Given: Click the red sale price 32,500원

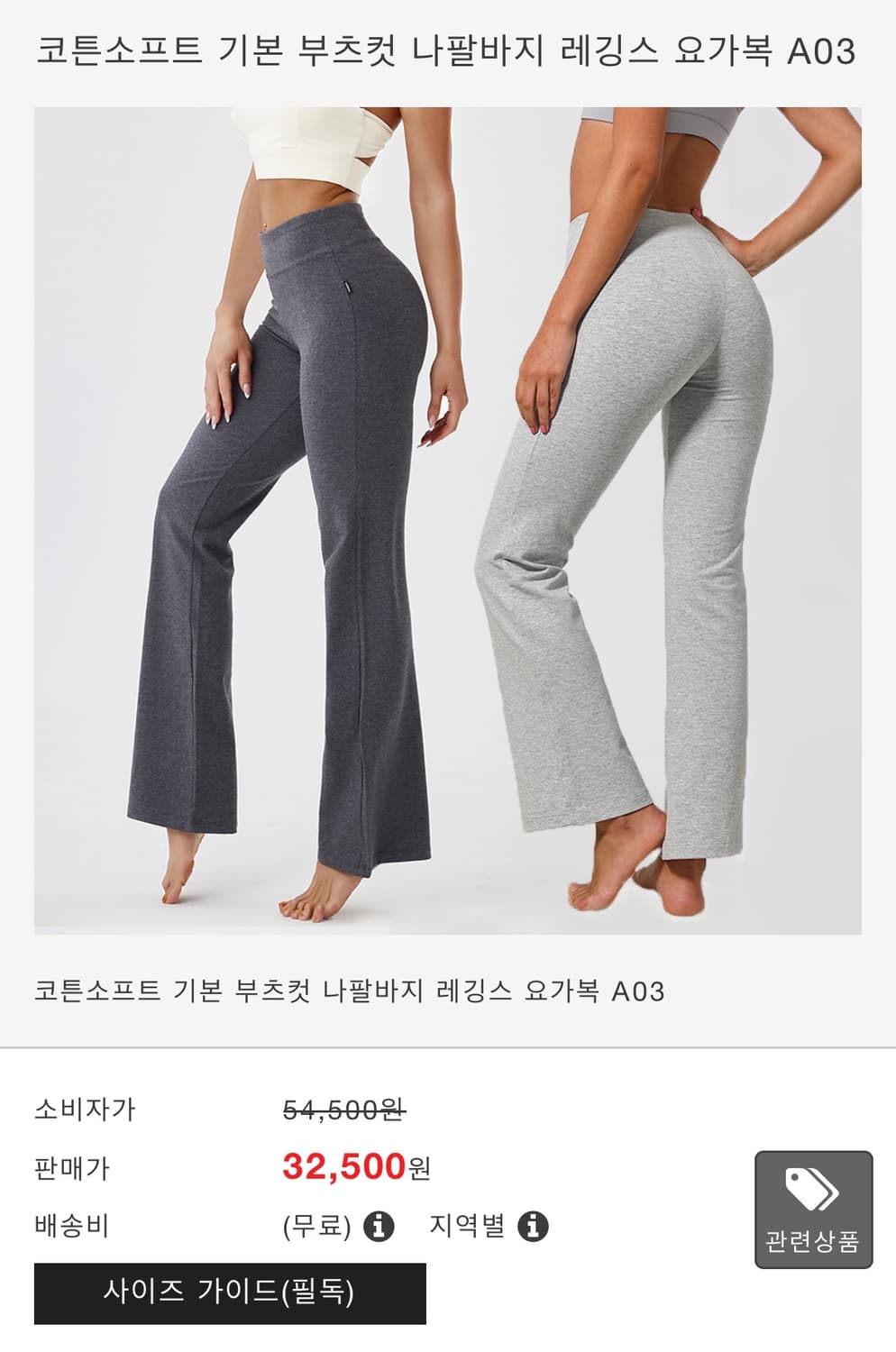Looking at the screenshot, I should (x=350, y=1170).
